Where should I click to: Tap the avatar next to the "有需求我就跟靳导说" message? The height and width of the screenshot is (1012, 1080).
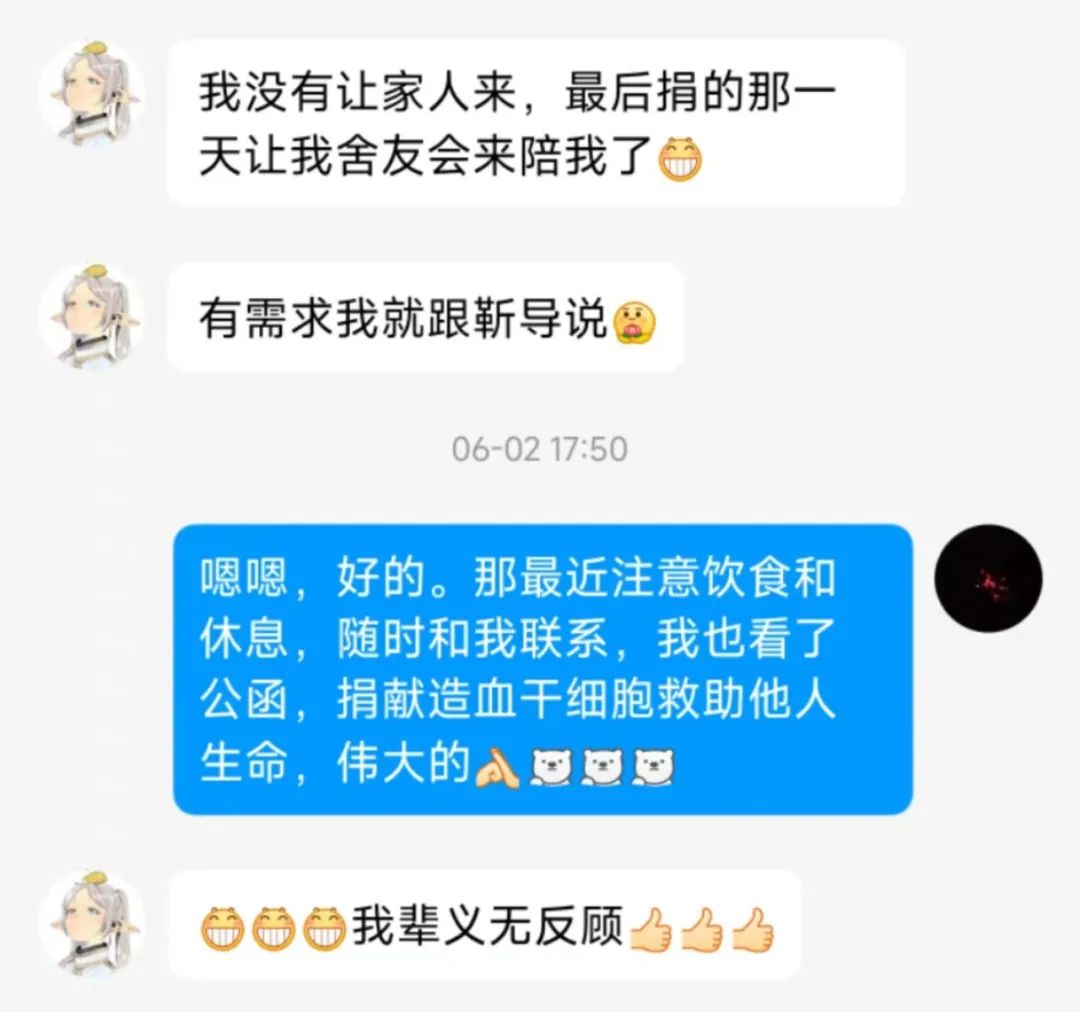[91, 316]
